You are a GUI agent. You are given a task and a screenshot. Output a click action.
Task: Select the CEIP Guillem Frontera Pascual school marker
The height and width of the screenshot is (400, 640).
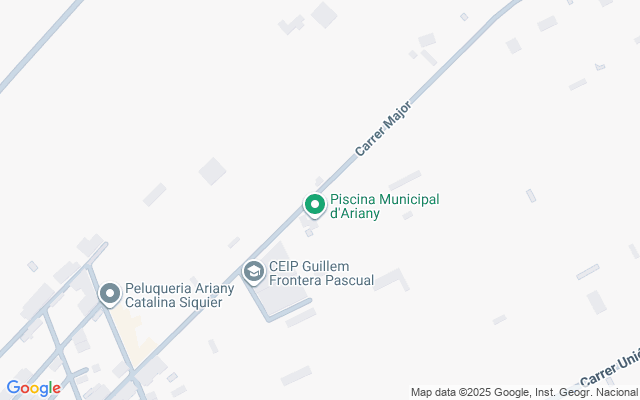254,272
